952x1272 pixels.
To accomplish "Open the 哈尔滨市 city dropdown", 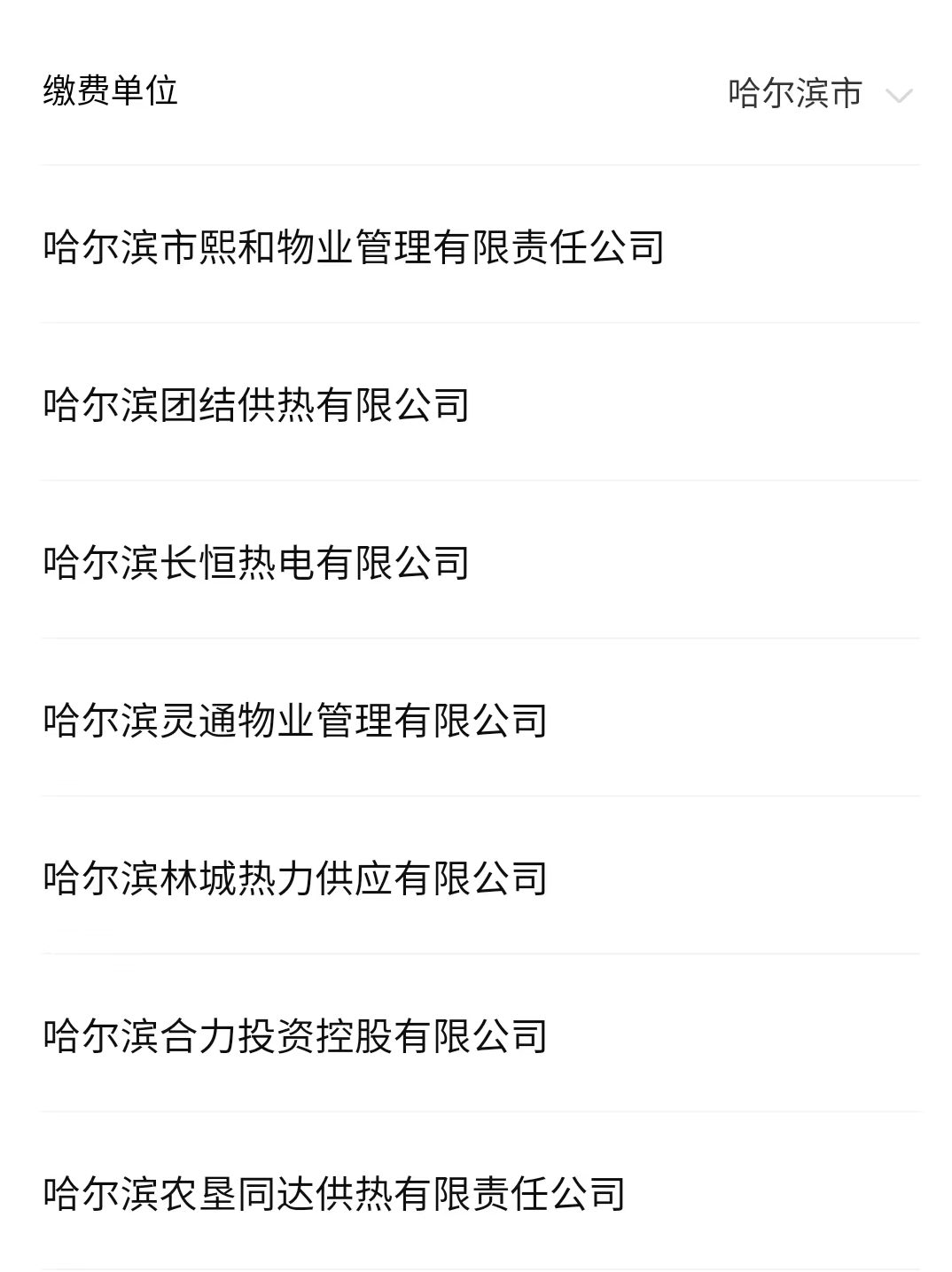I will tap(819, 93).
